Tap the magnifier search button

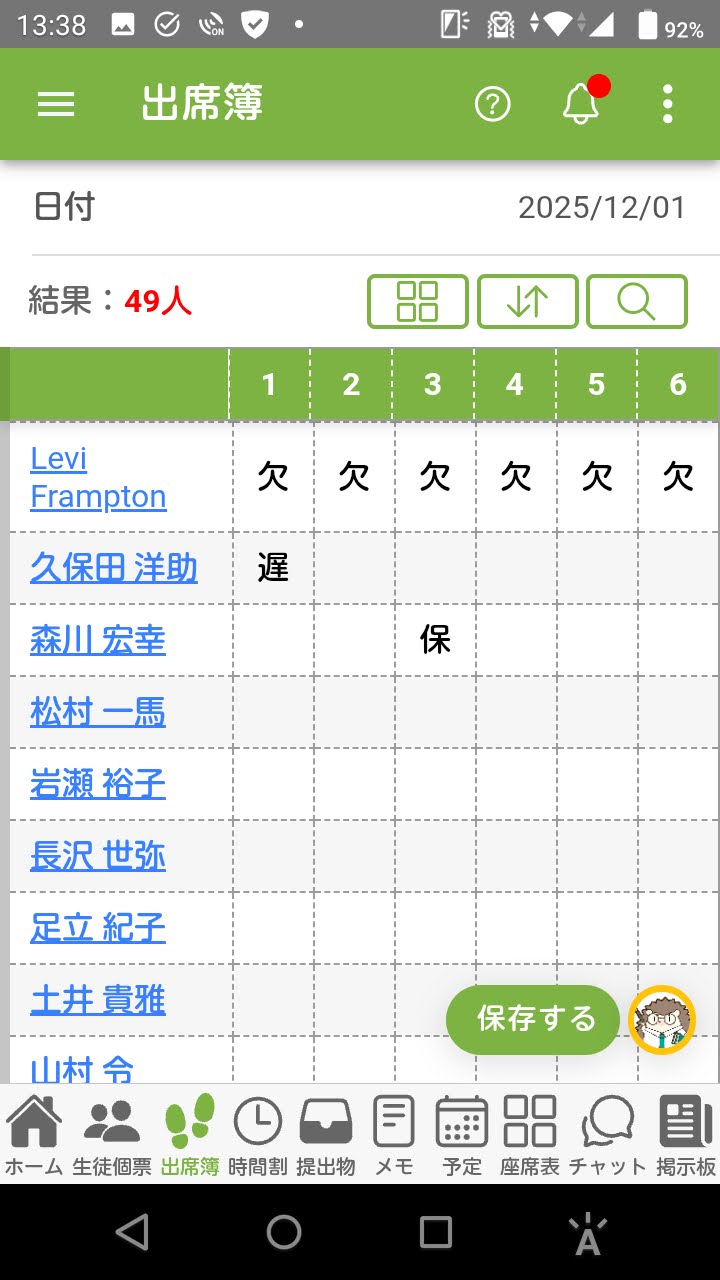(x=636, y=301)
